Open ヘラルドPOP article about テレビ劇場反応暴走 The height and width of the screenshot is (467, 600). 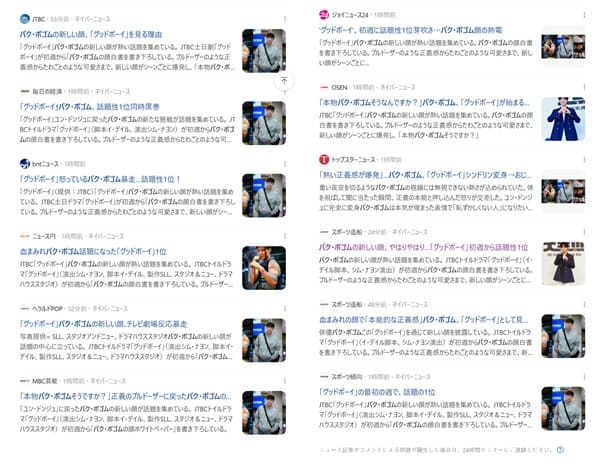coord(115,323)
